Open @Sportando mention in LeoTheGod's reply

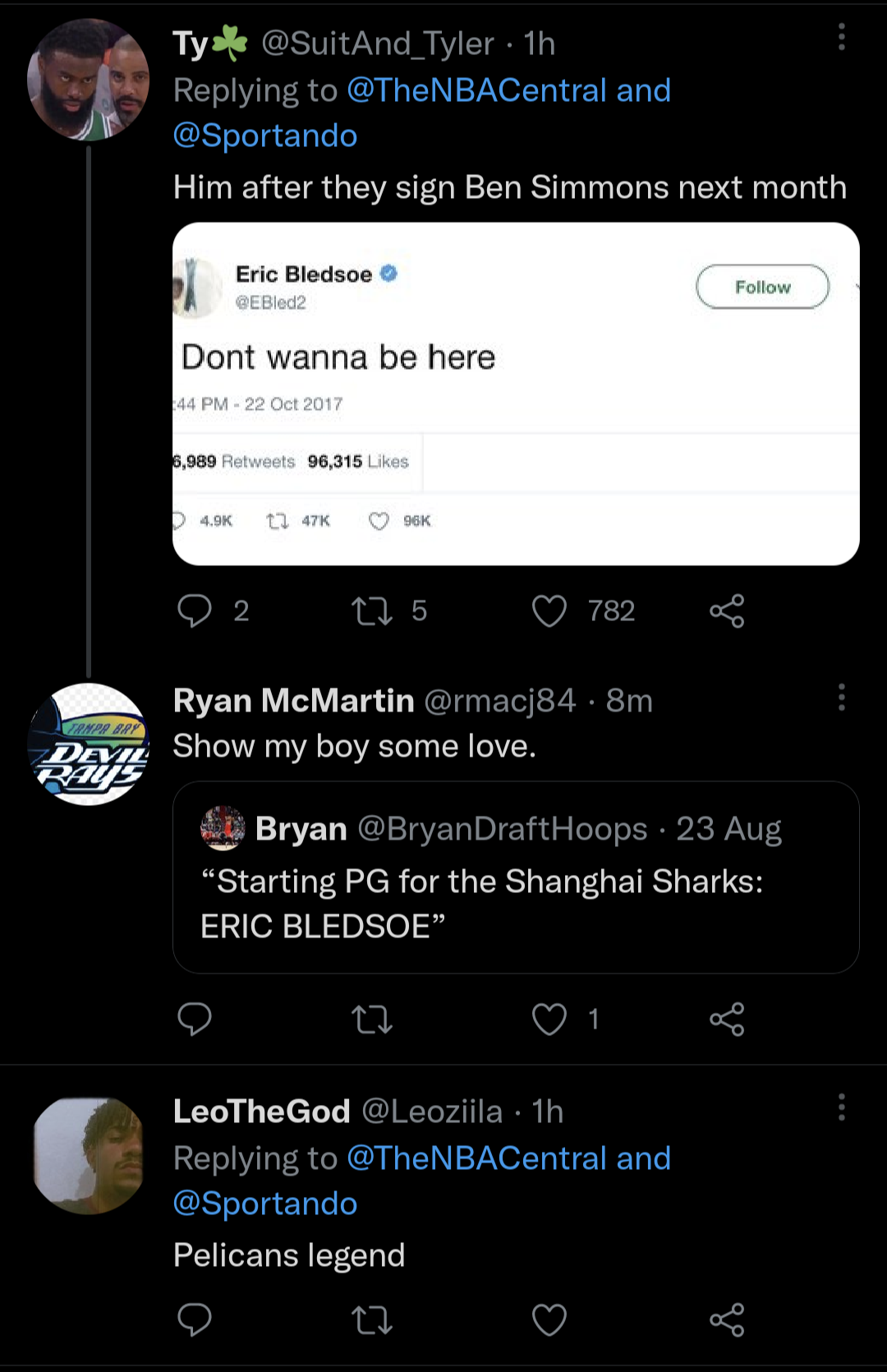click(x=264, y=1204)
